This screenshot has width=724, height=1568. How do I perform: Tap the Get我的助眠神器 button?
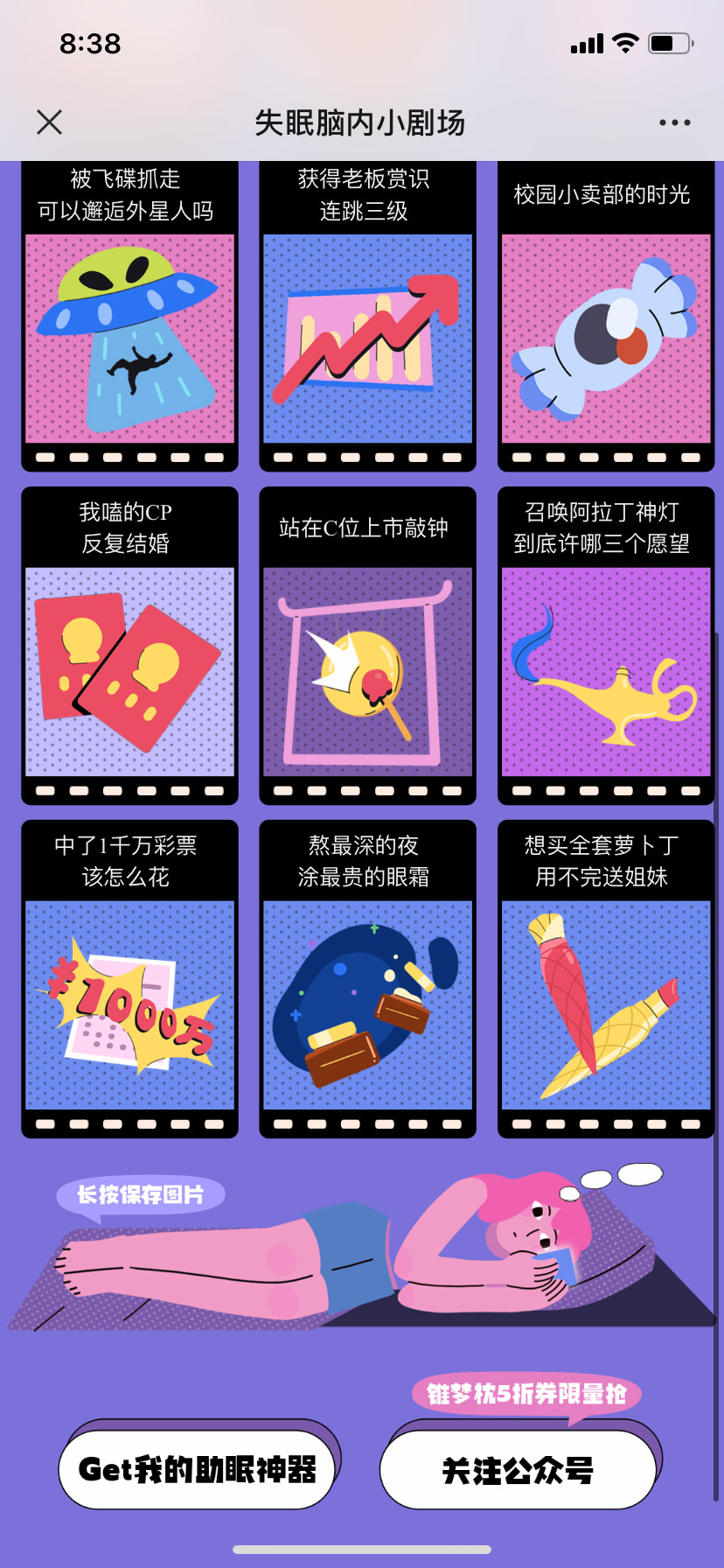pos(197,1469)
